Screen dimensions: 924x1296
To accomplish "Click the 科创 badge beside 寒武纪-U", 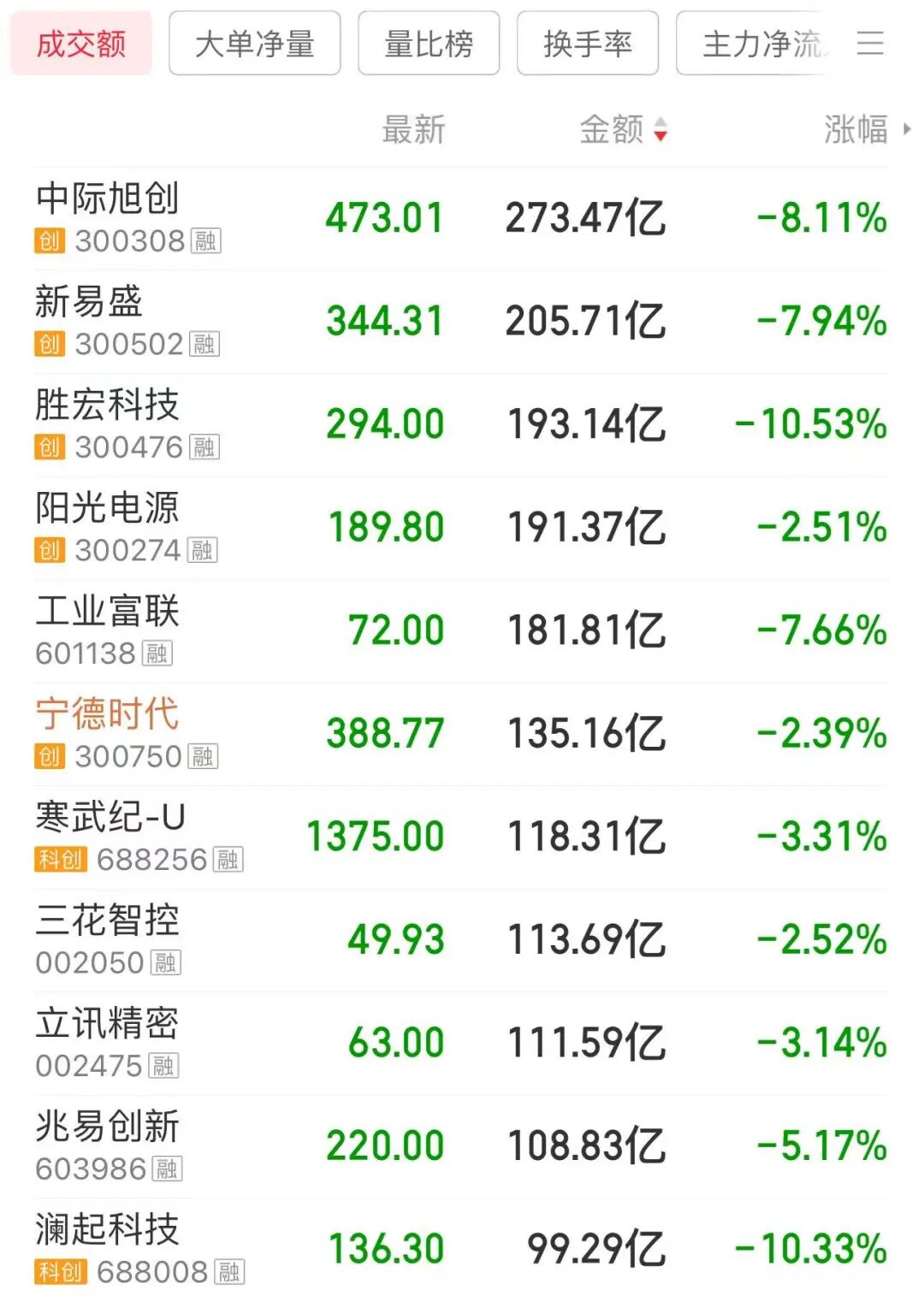I will coord(62,860).
